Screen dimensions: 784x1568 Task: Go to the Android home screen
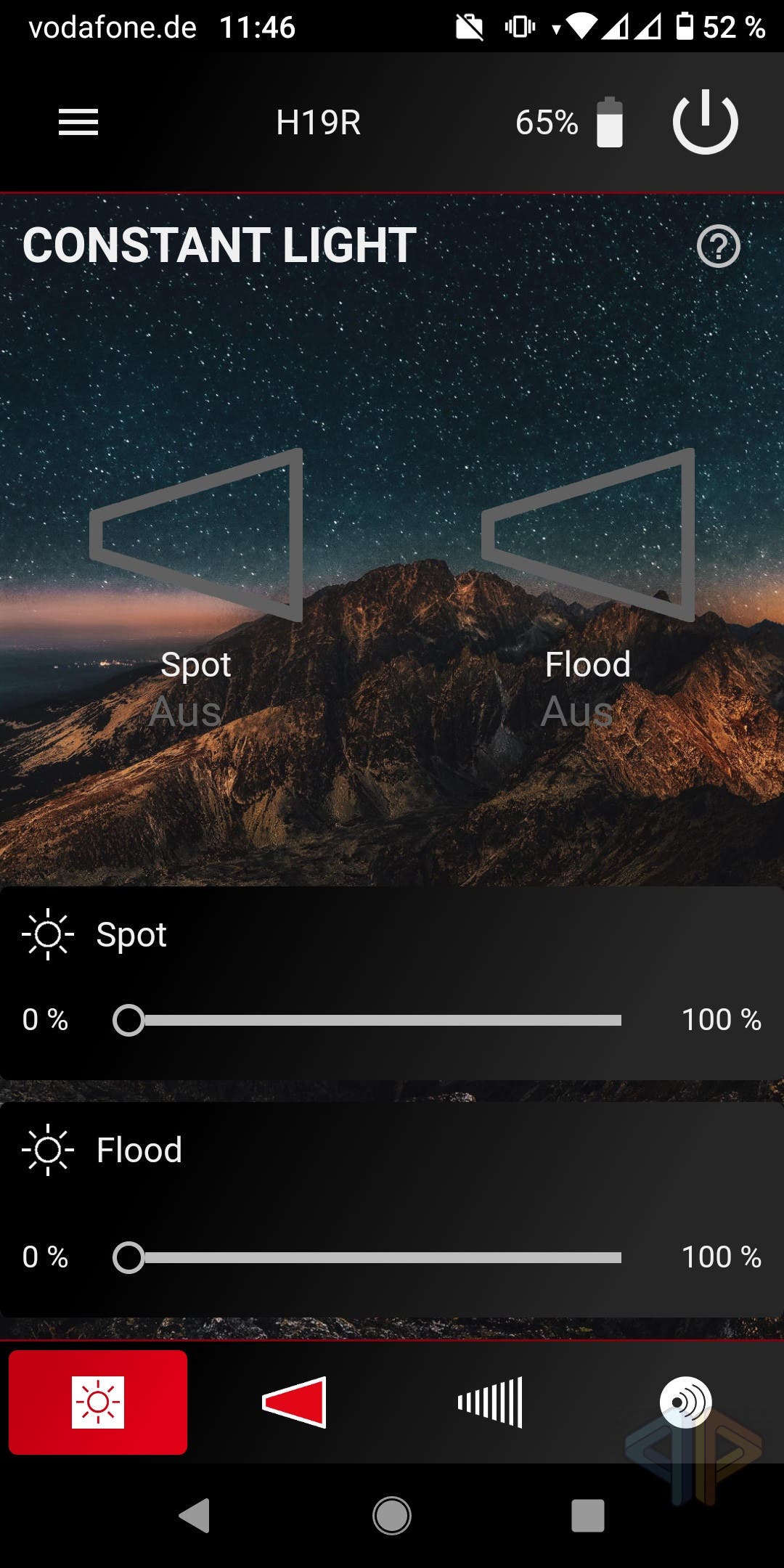pos(392,1516)
